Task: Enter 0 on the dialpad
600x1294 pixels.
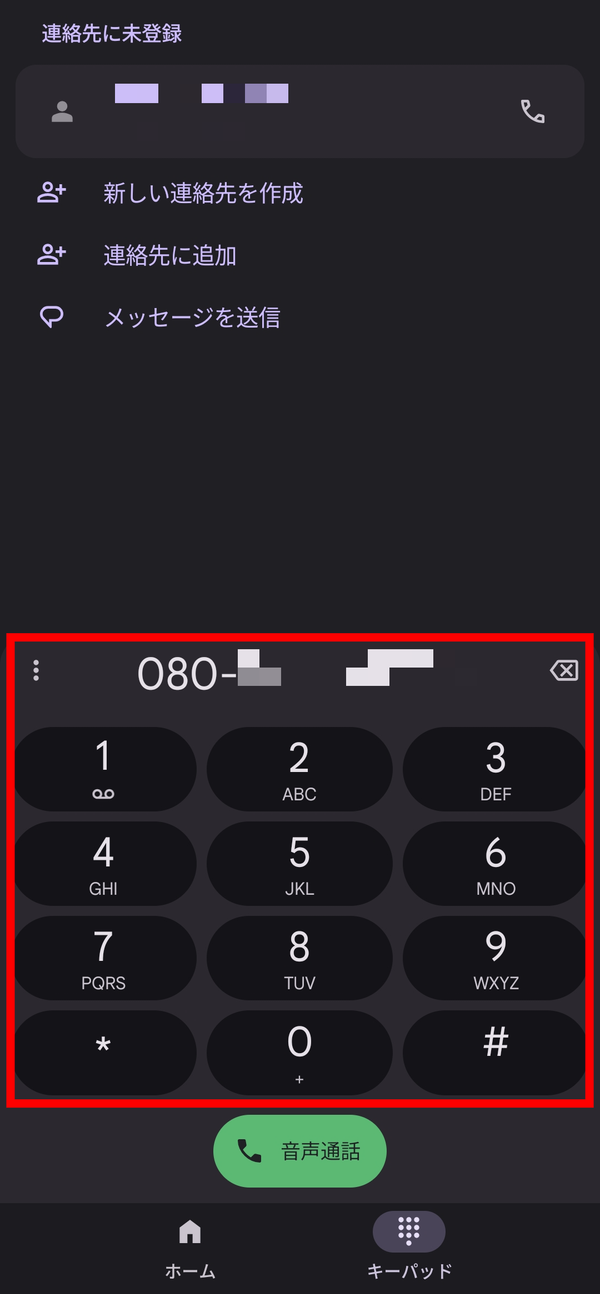Action: coord(299,1052)
